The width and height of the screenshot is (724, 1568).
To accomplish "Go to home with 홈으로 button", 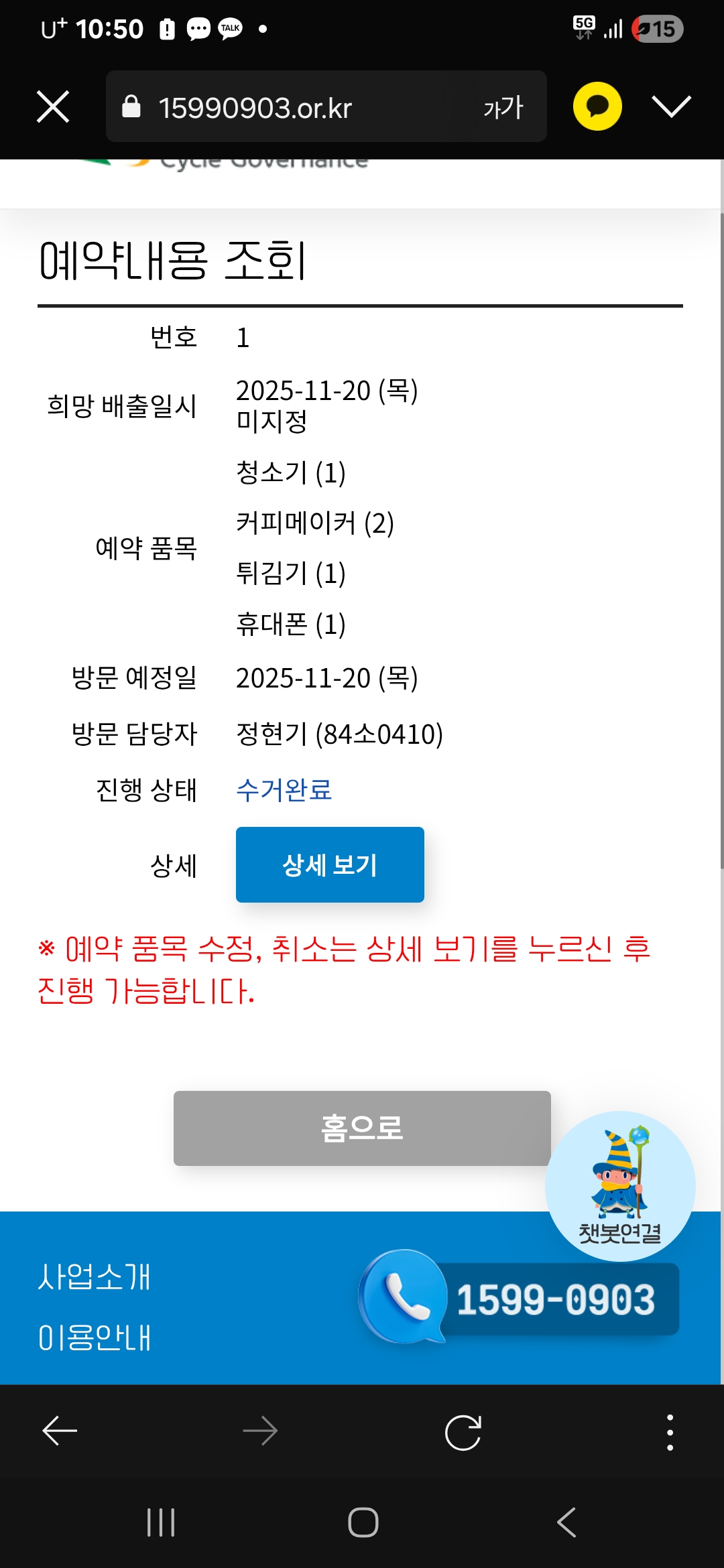I will click(362, 1128).
